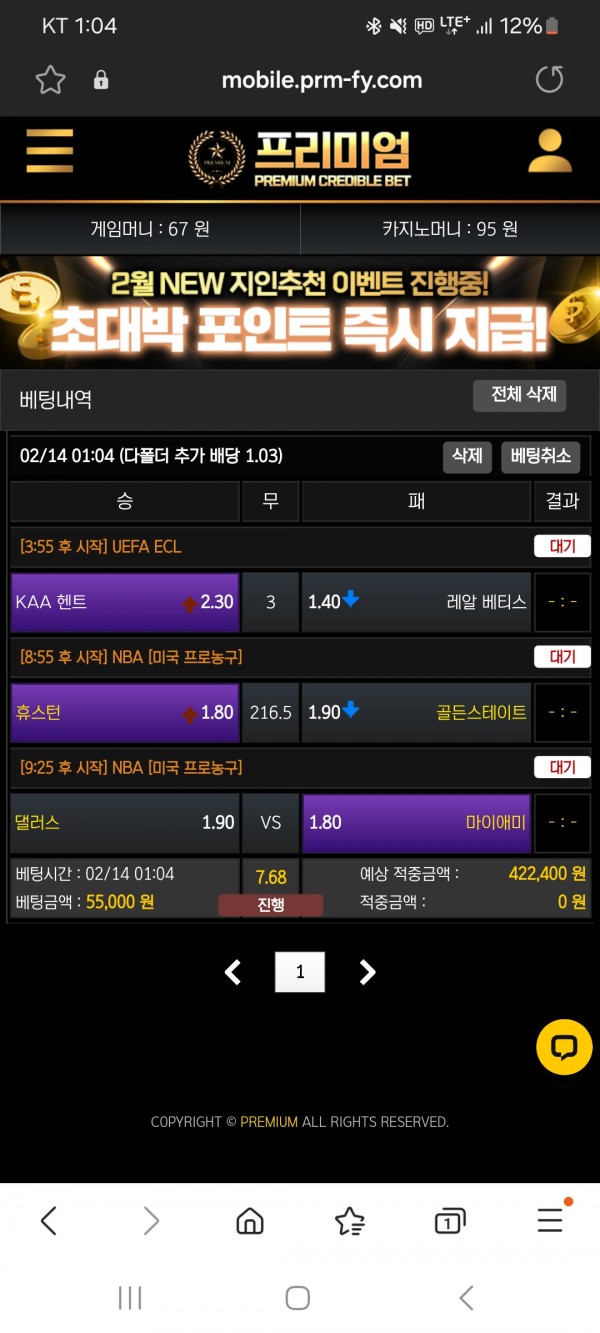Select page number 1
The height and width of the screenshot is (1333, 600).
[x=300, y=972]
